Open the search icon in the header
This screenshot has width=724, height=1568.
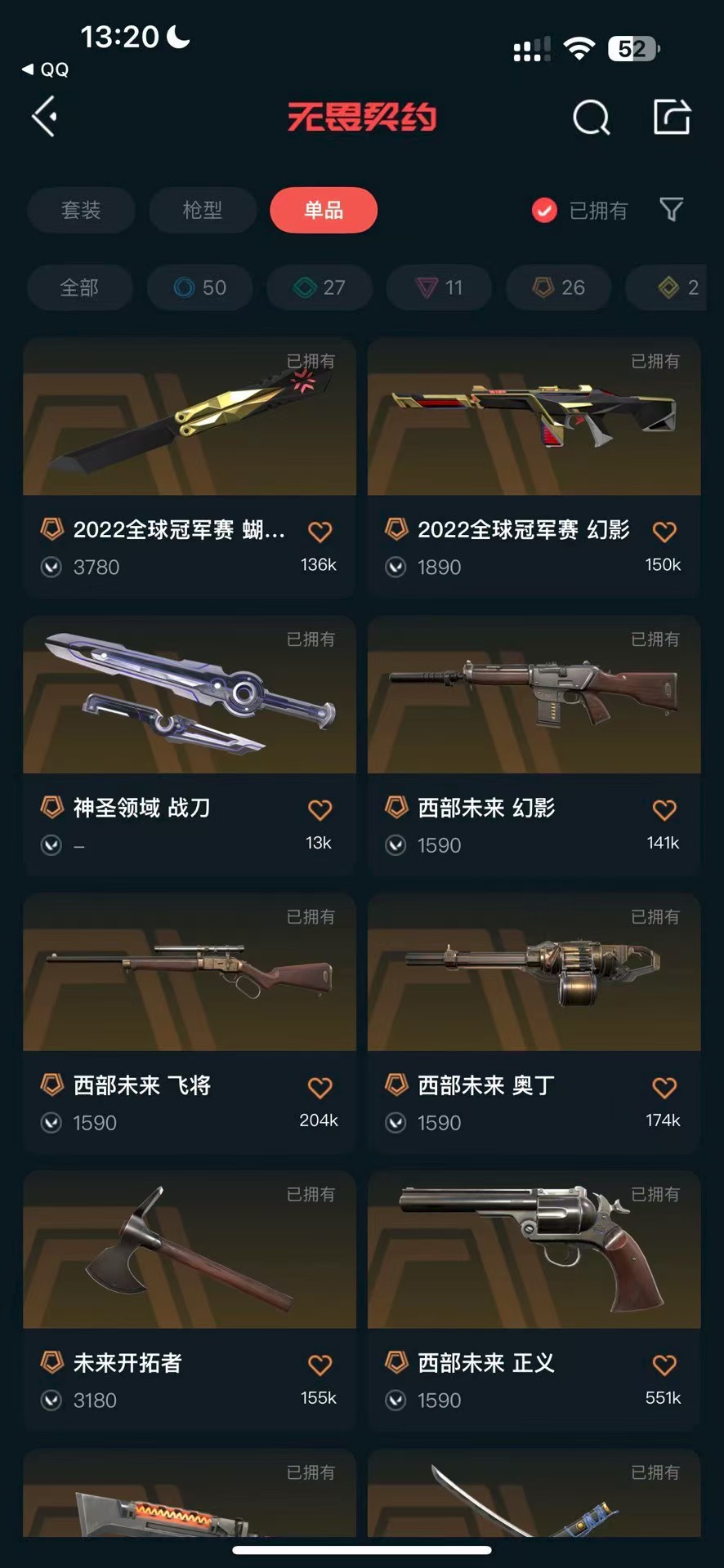click(591, 118)
